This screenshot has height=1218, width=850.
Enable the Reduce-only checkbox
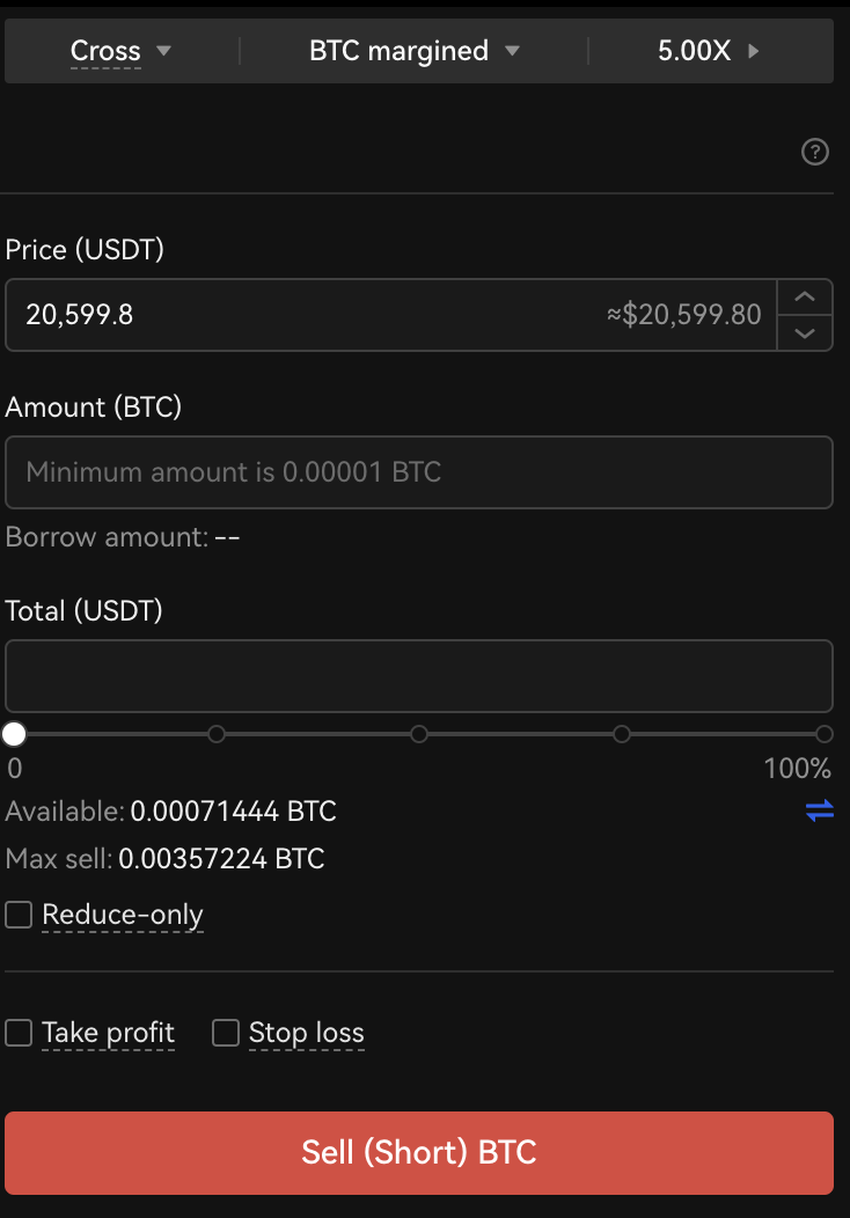point(19,915)
